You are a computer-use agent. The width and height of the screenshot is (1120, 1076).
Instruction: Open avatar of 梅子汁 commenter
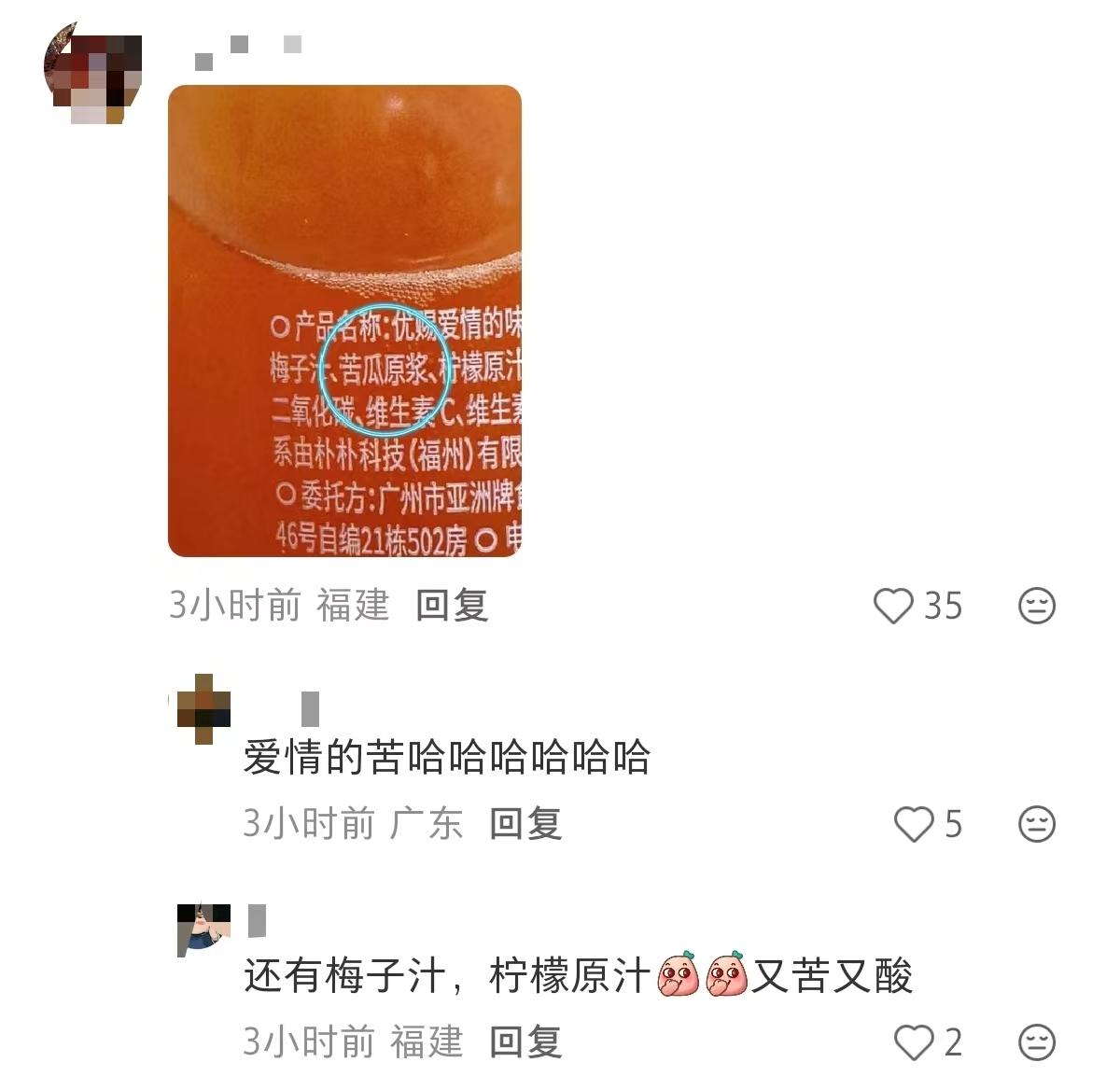pos(203,929)
